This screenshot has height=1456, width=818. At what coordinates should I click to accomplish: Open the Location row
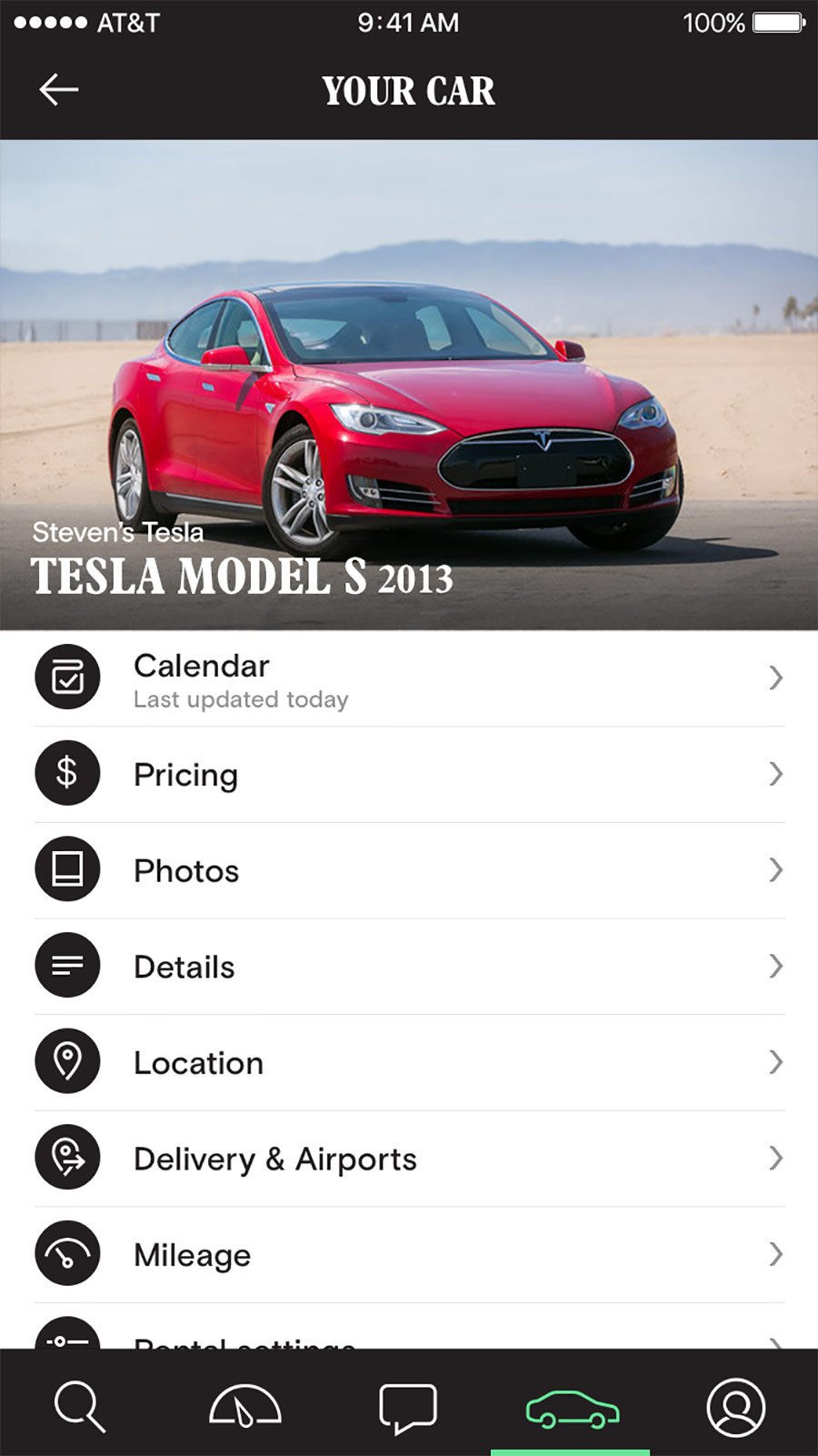click(409, 1063)
